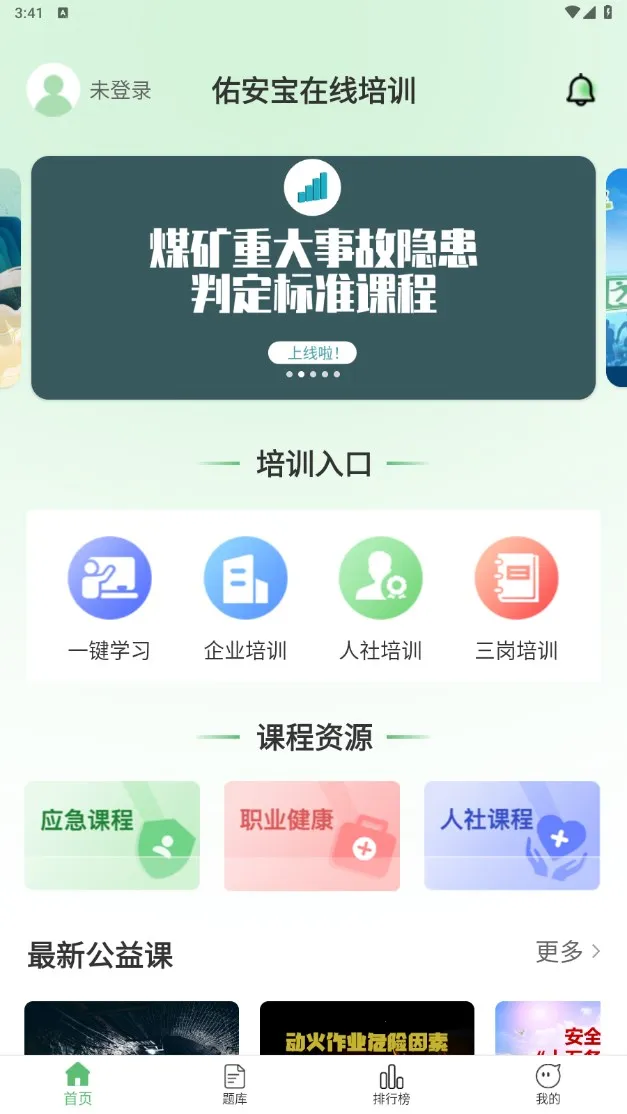The height and width of the screenshot is (1114, 627).
Task: Switch to the 题库 tab
Action: point(235,1084)
